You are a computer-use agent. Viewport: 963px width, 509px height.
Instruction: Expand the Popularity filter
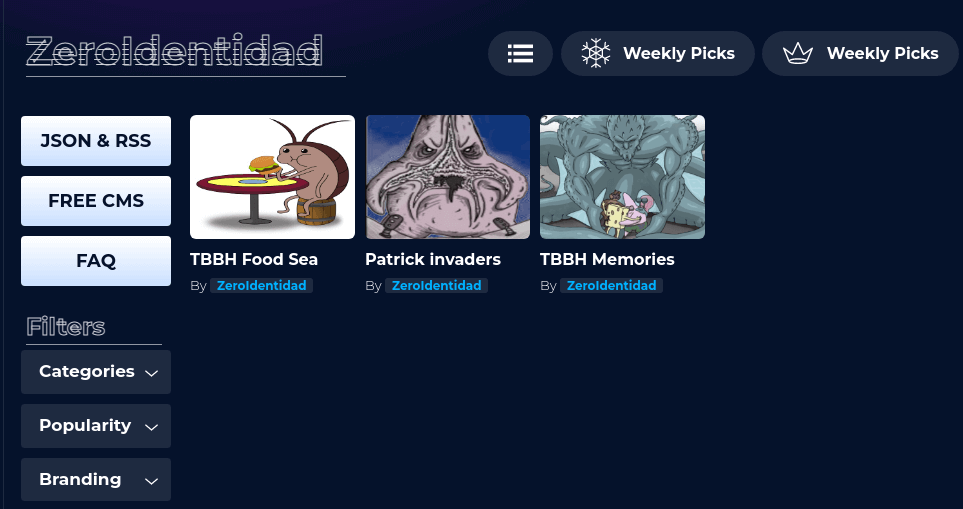coord(96,426)
